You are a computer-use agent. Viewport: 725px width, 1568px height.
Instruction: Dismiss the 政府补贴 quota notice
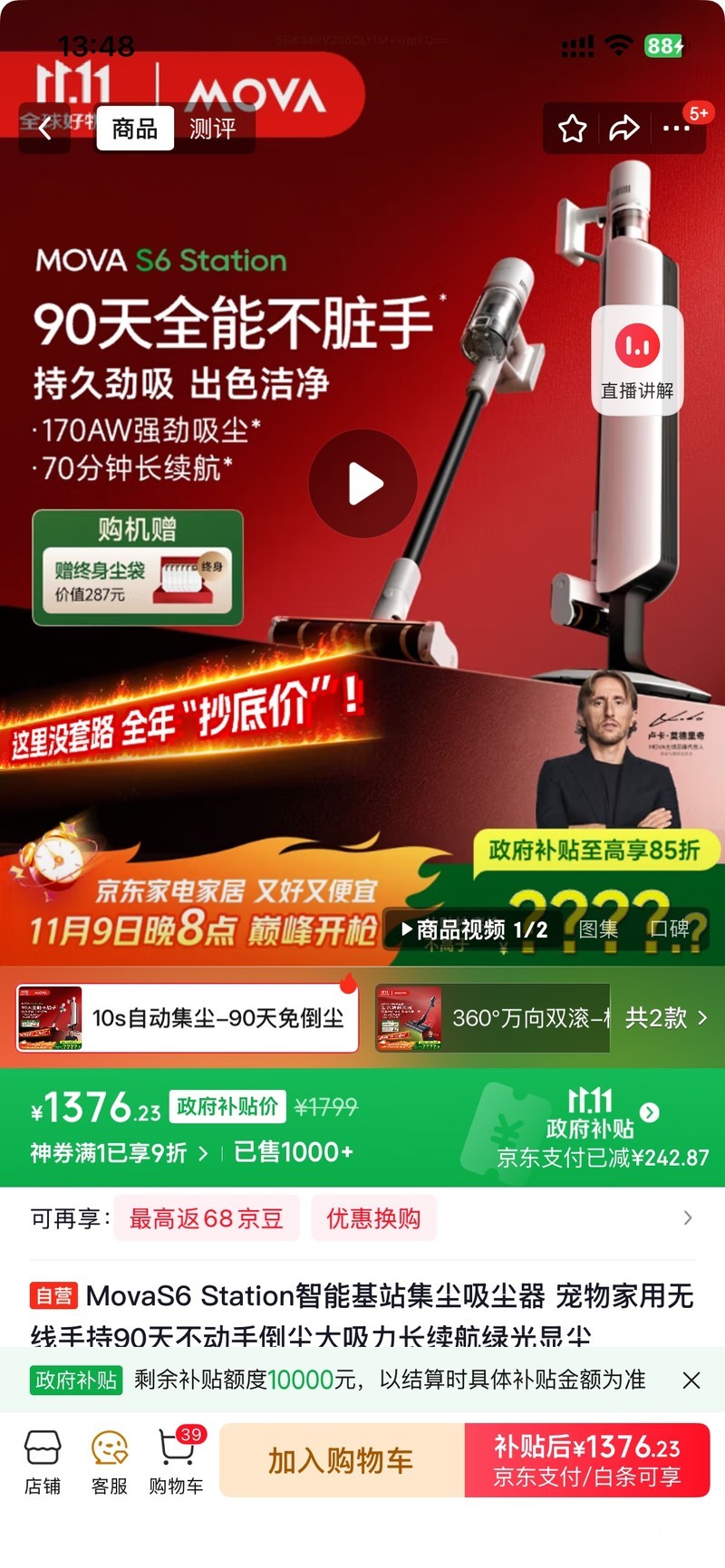(x=691, y=1380)
